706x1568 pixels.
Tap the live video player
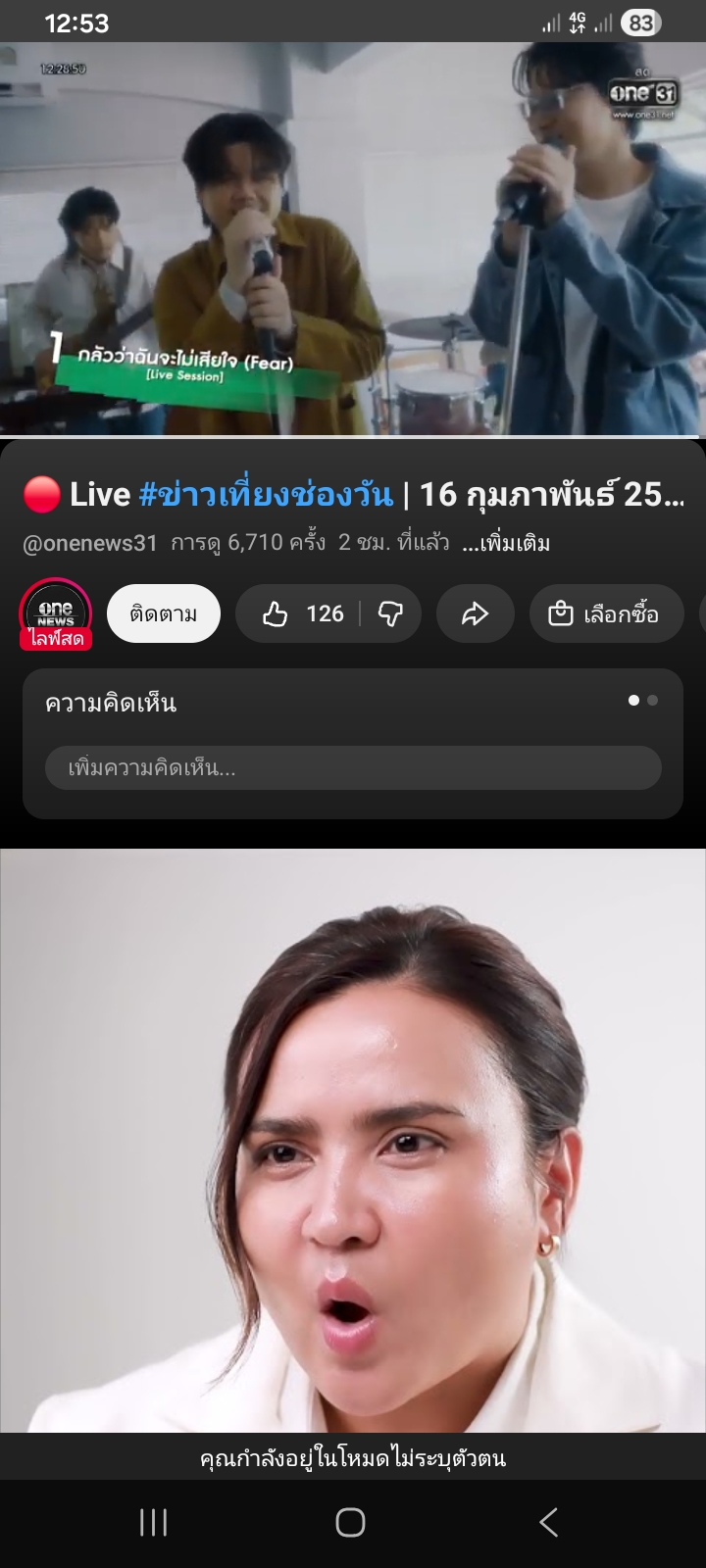[353, 238]
